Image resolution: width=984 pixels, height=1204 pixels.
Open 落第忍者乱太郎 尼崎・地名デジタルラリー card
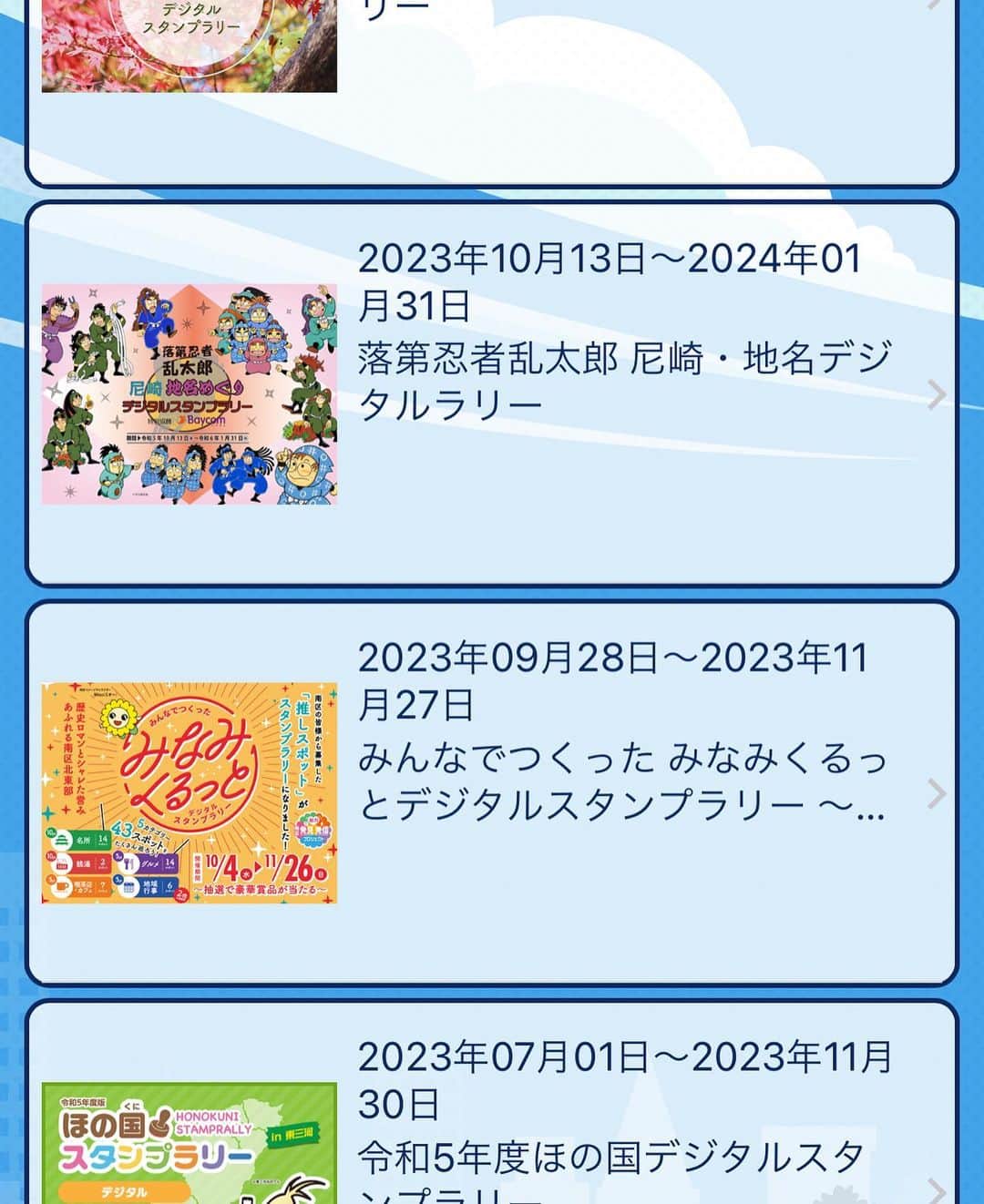tap(492, 393)
